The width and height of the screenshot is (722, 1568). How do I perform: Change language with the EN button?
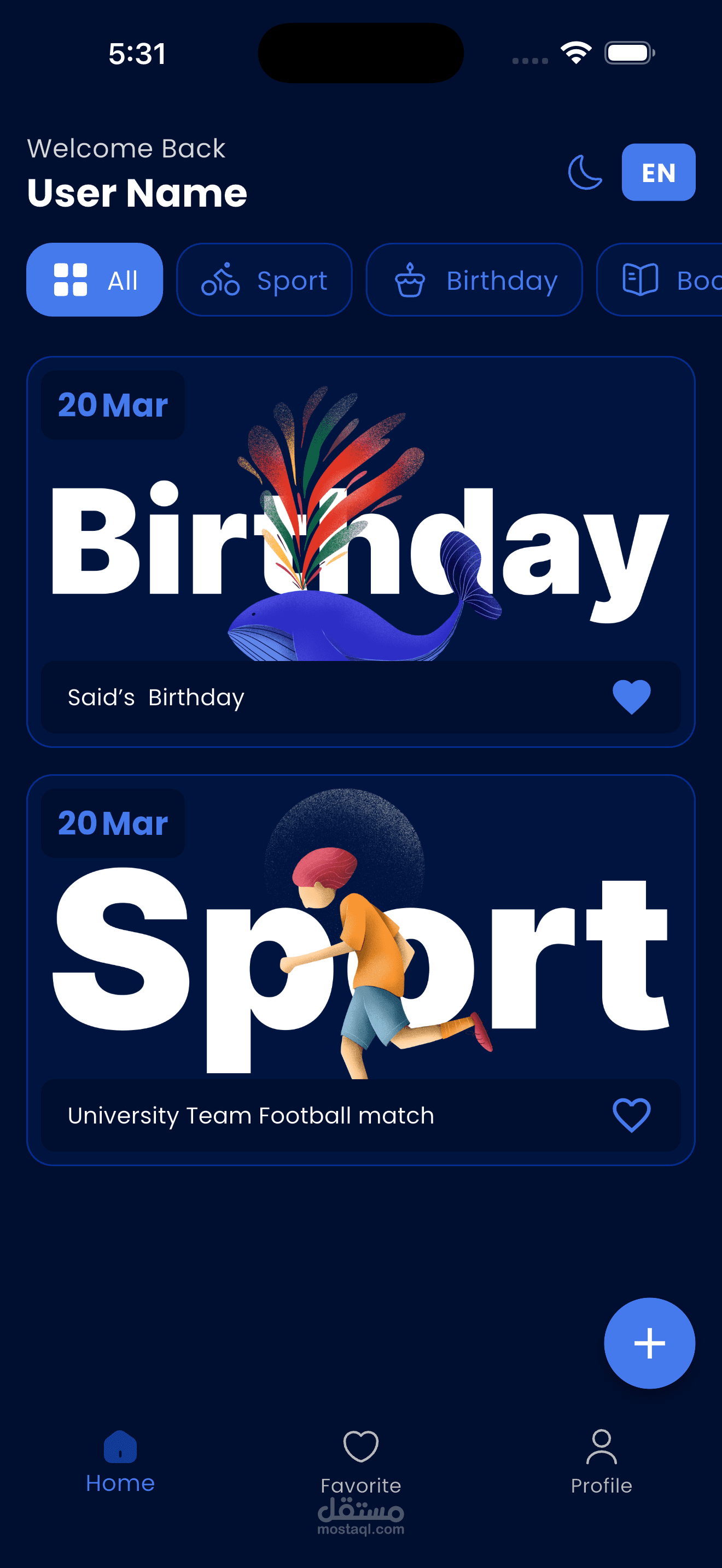(x=658, y=172)
